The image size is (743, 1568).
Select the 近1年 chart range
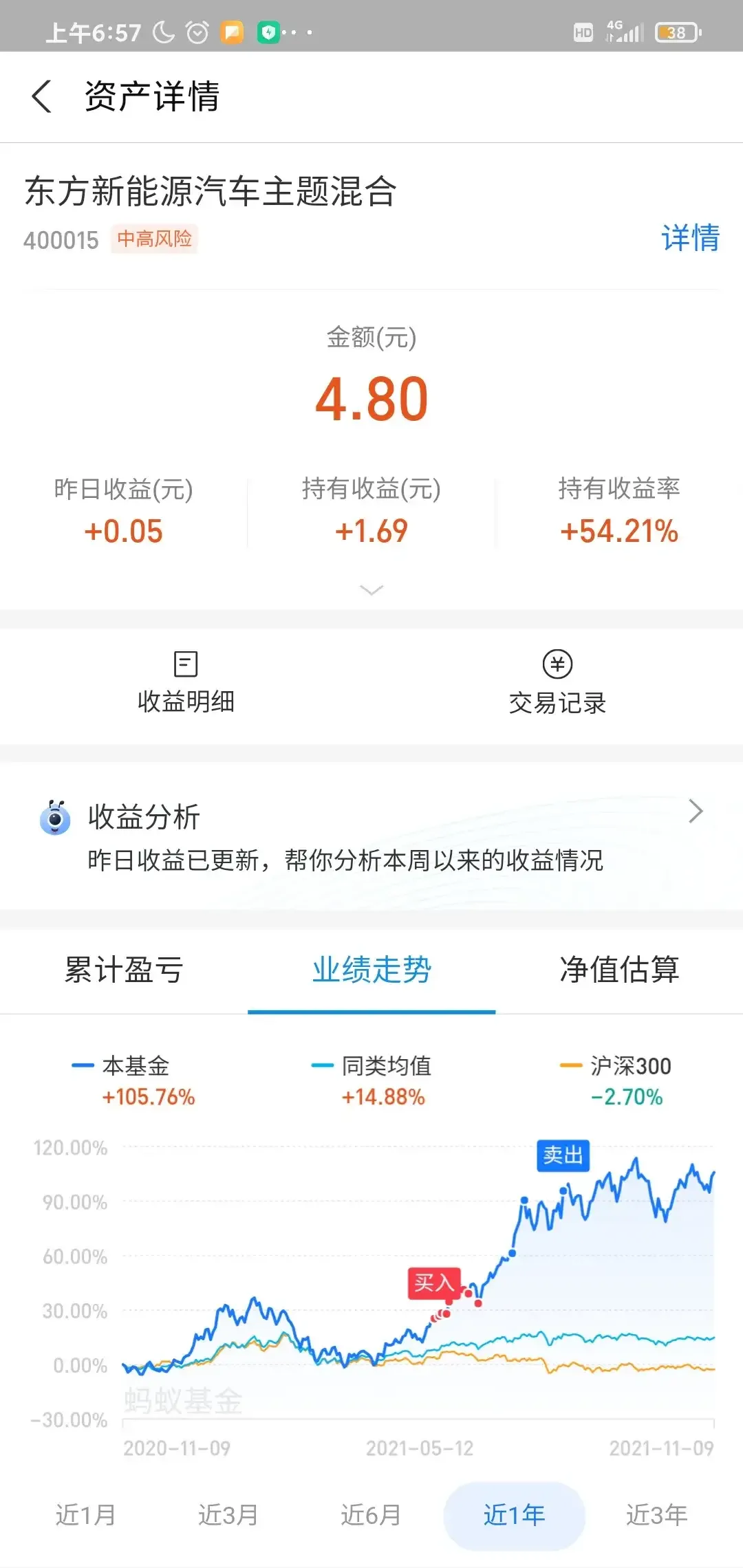[x=515, y=1516]
